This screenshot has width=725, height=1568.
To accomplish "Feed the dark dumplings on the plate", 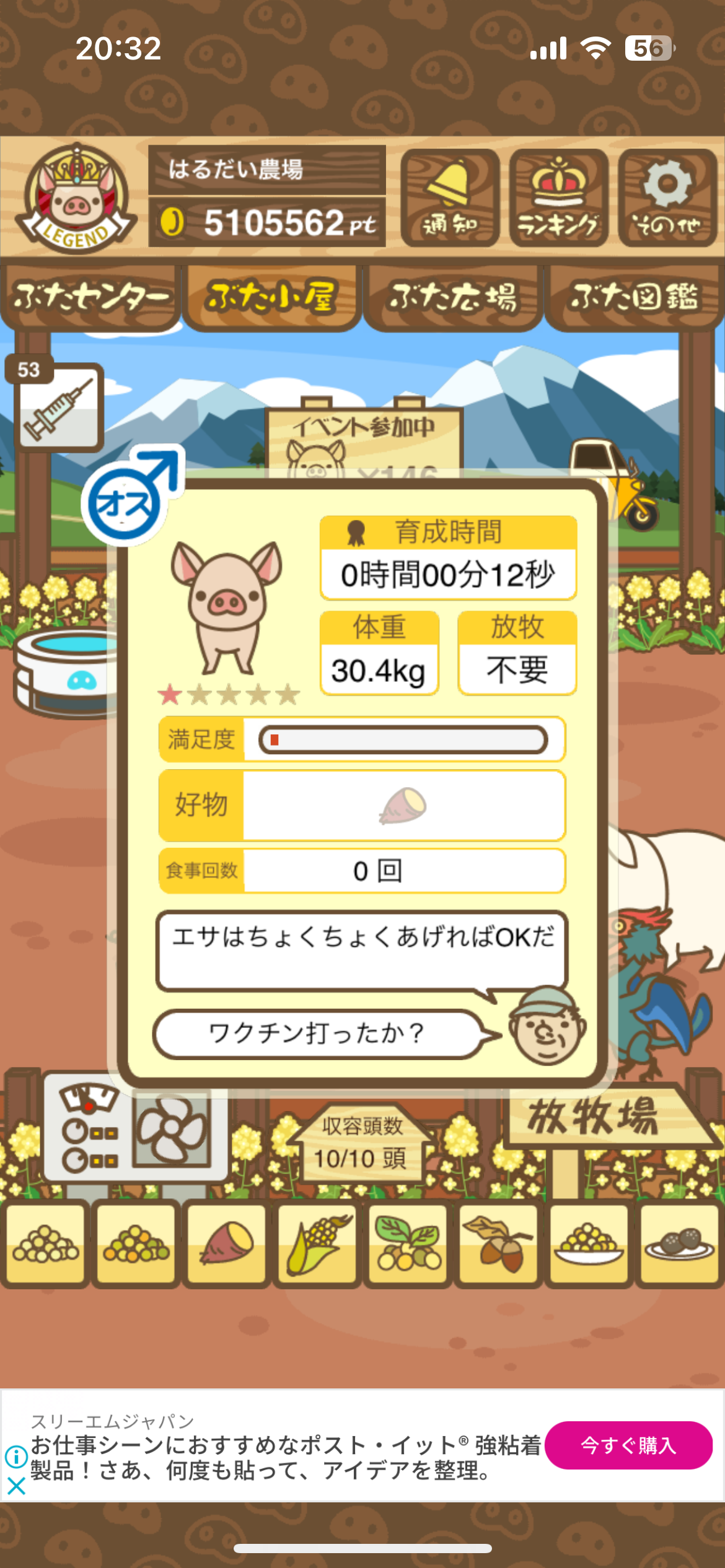I will (679, 1244).
